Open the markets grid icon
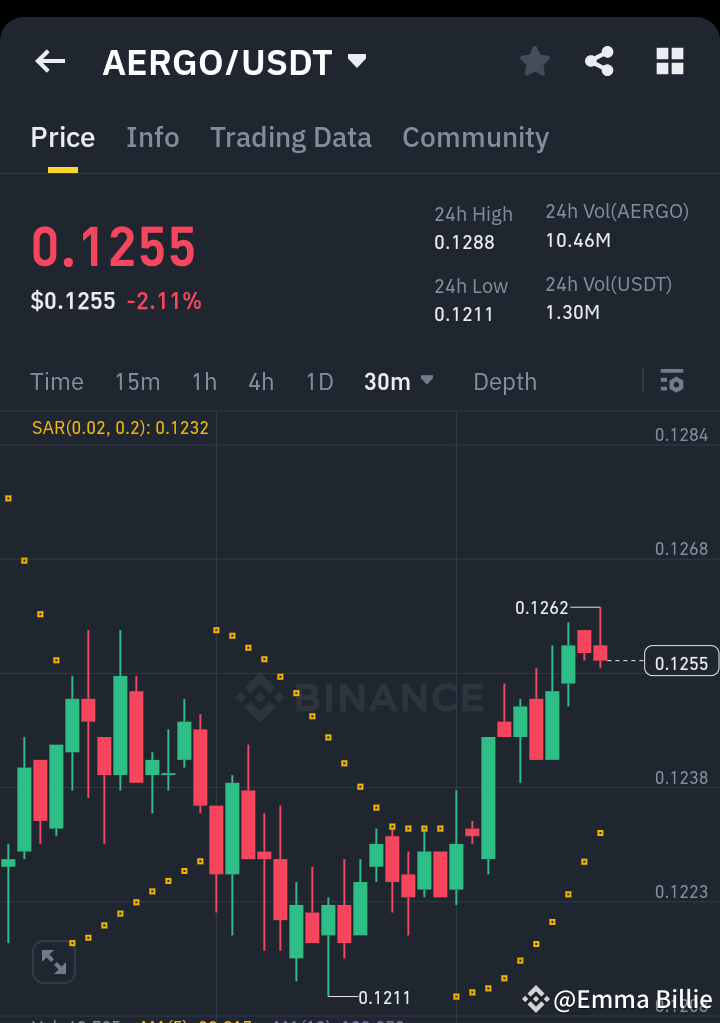This screenshot has width=720, height=1023. 668,61
